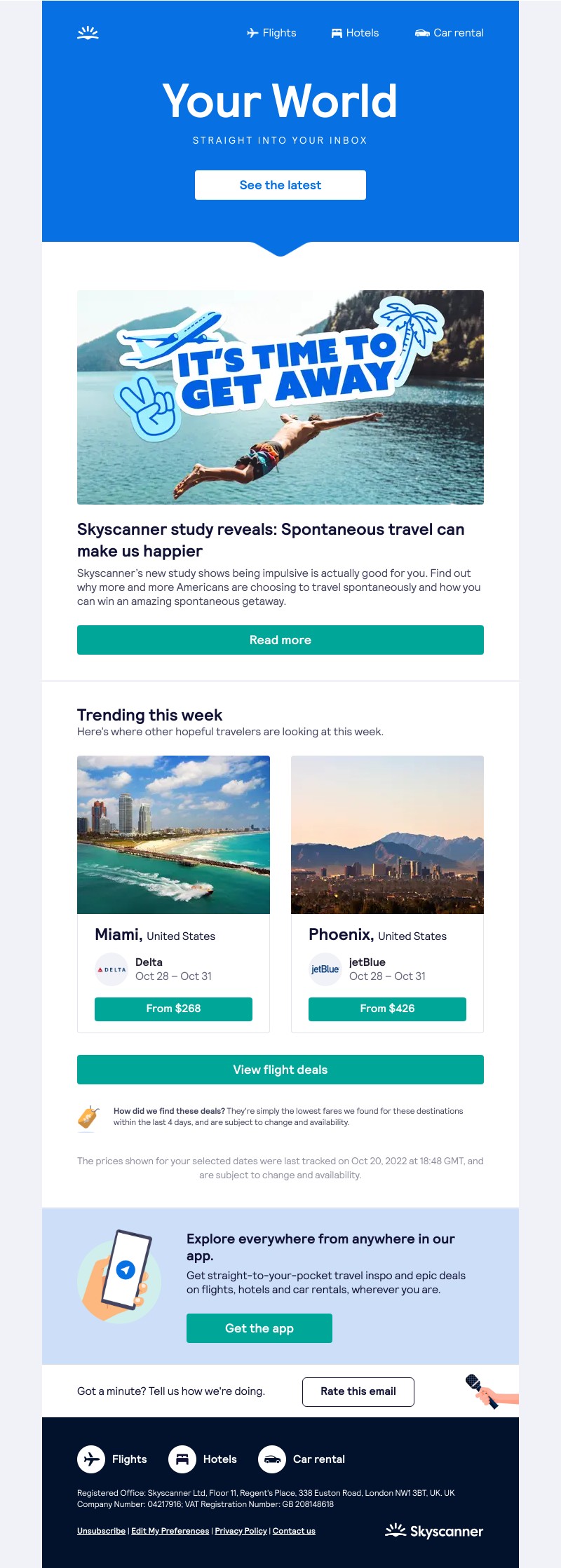Tap Read more about the spontaneous travel study
This screenshot has width=561, height=1568.
280,640
